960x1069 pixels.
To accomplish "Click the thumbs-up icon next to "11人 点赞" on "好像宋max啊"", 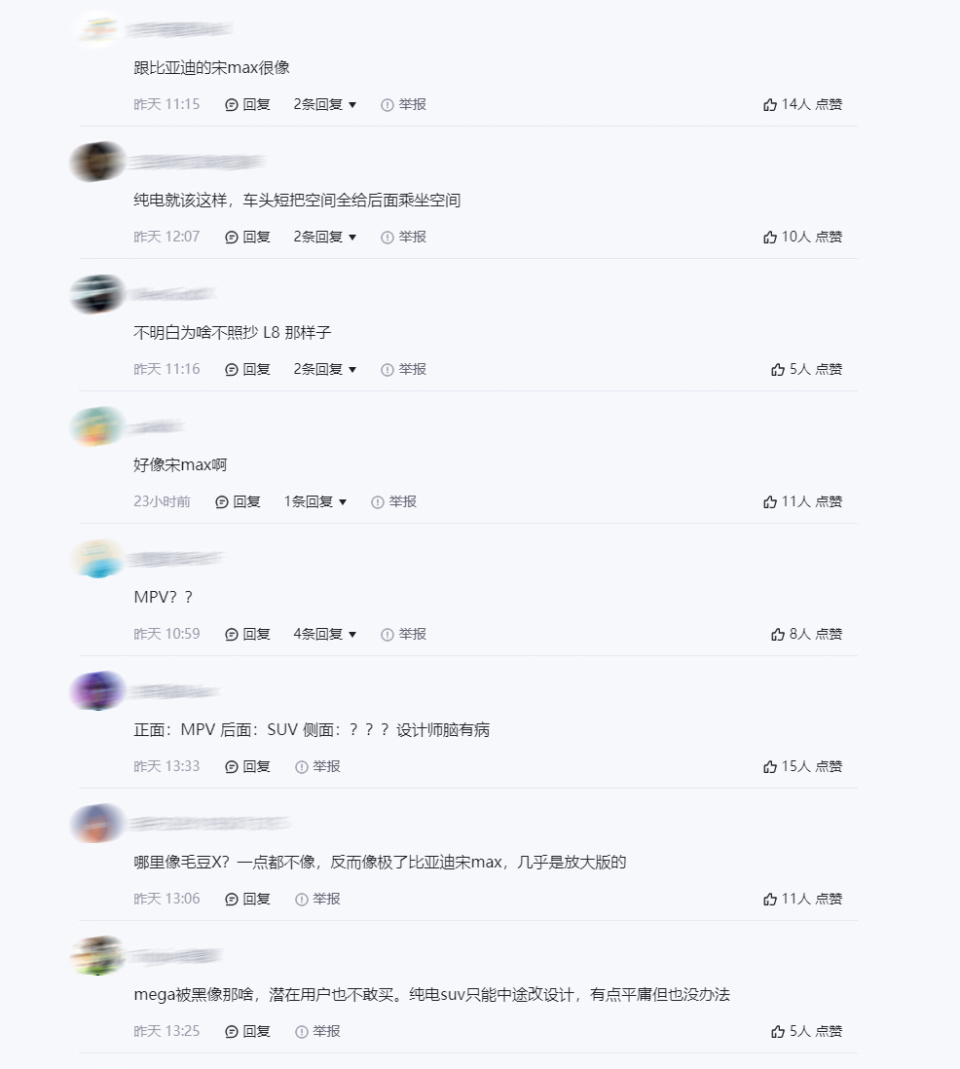I will [769, 501].
